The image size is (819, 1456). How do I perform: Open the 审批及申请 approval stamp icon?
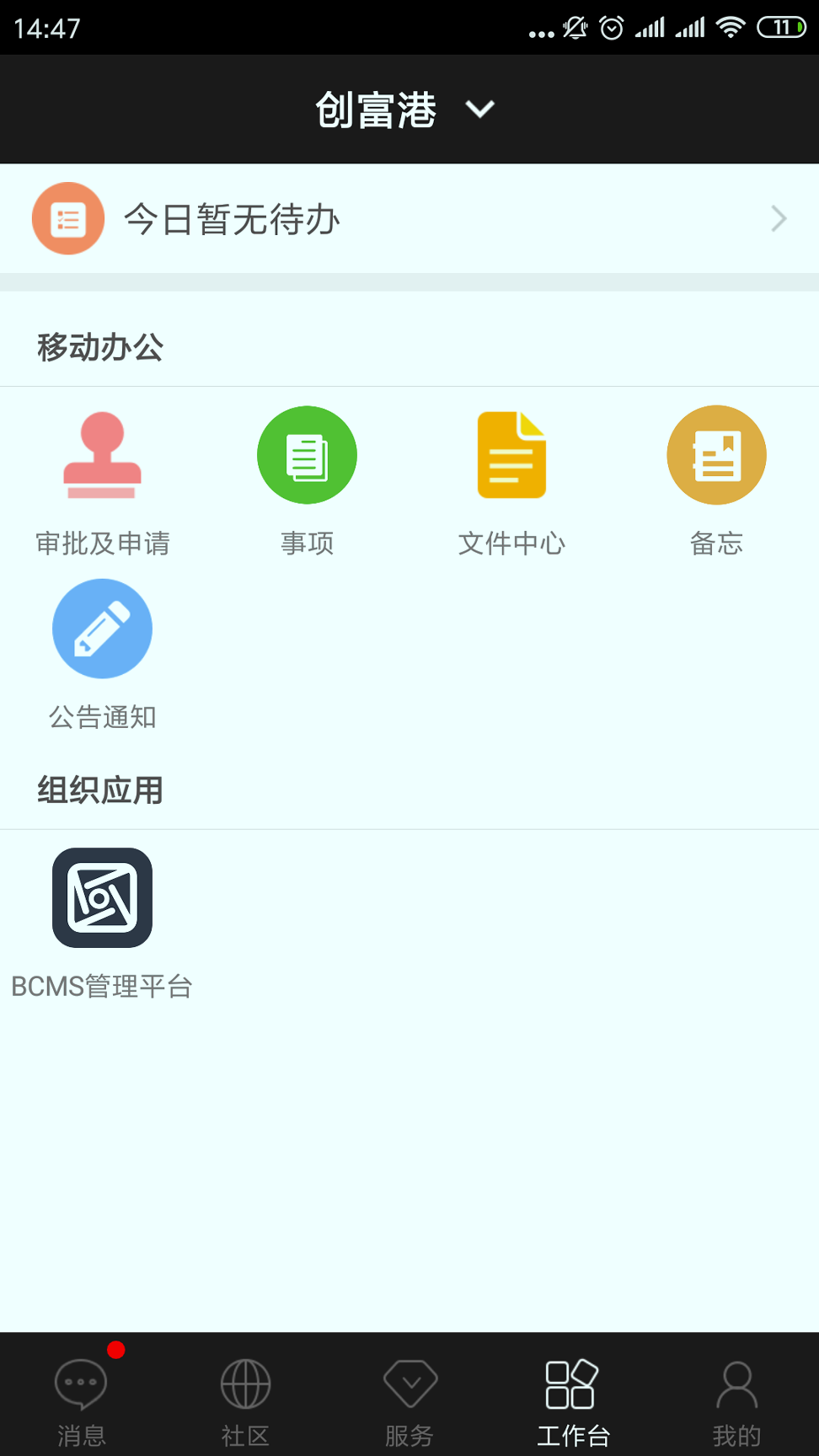pyautogui.click(x=102, y=454)
